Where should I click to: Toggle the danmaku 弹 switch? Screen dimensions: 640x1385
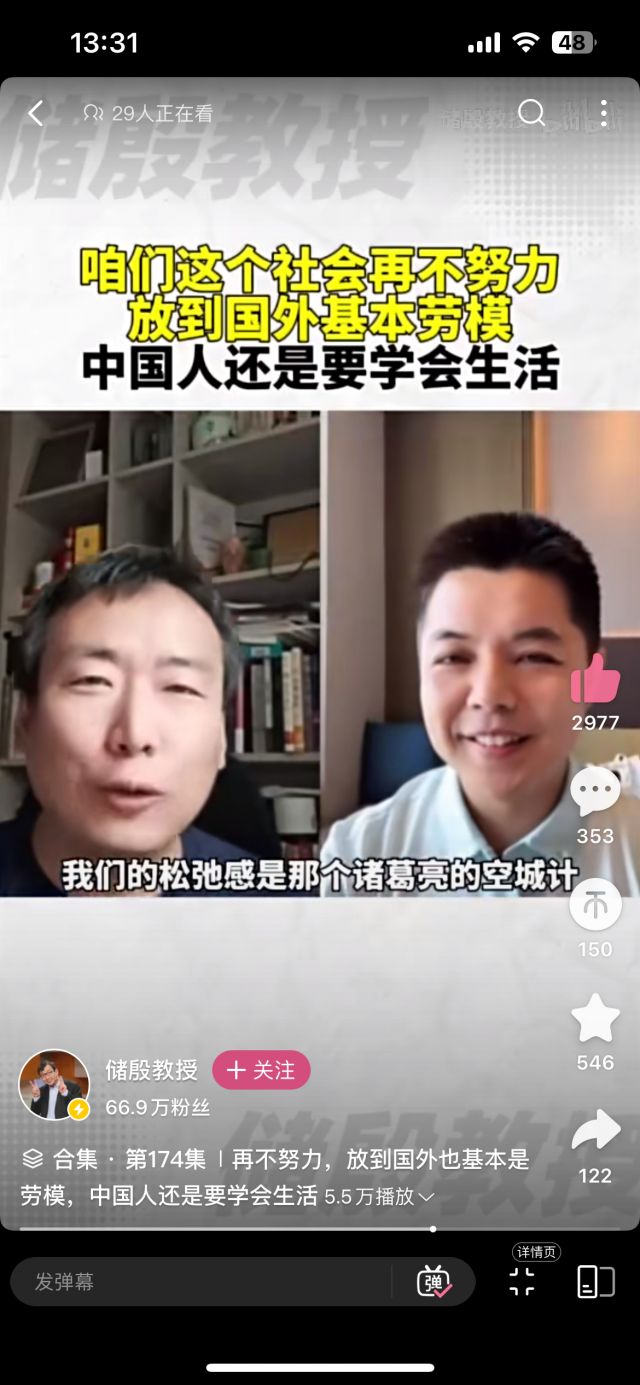coord(434,1281)
